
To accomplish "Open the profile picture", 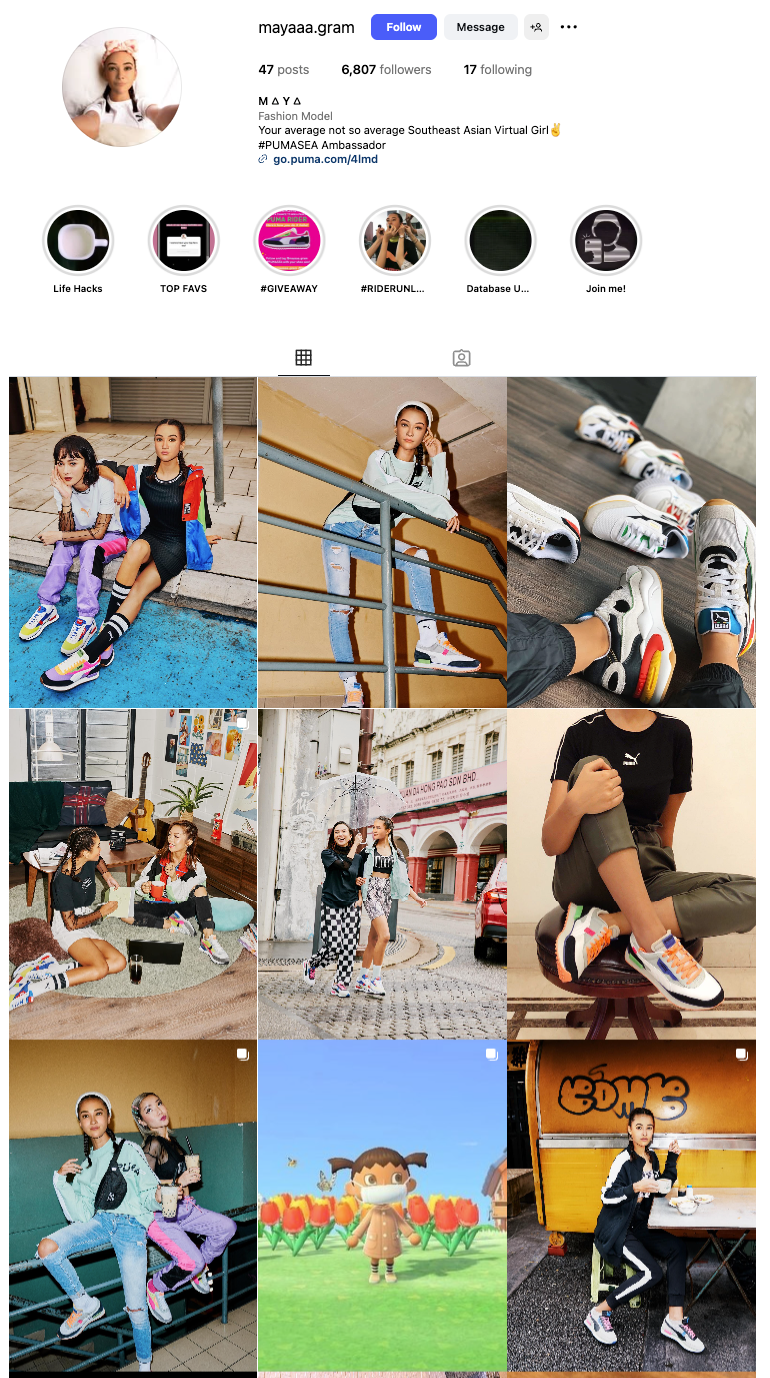I will (x=122, y=87).
